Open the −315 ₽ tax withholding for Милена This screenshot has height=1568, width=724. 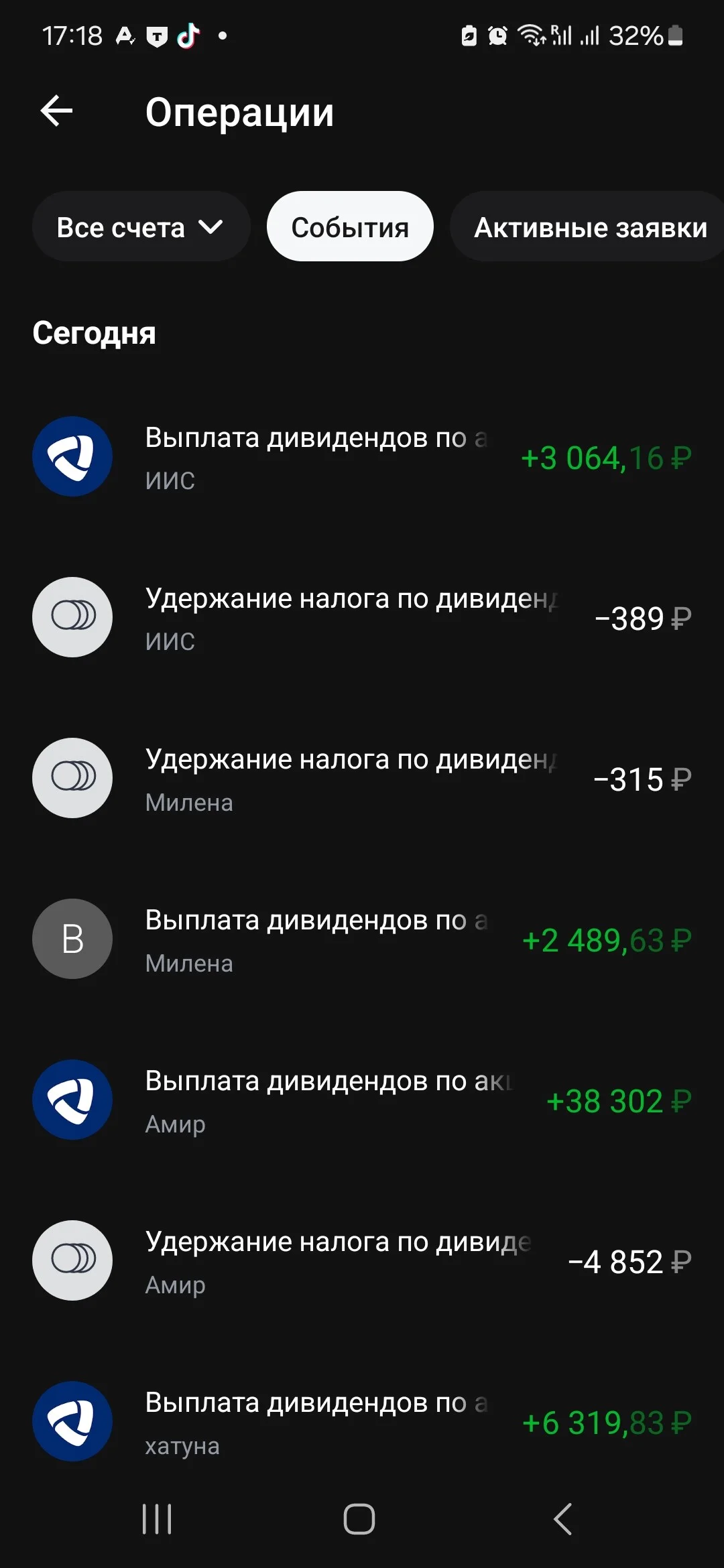tap(362, 779)
